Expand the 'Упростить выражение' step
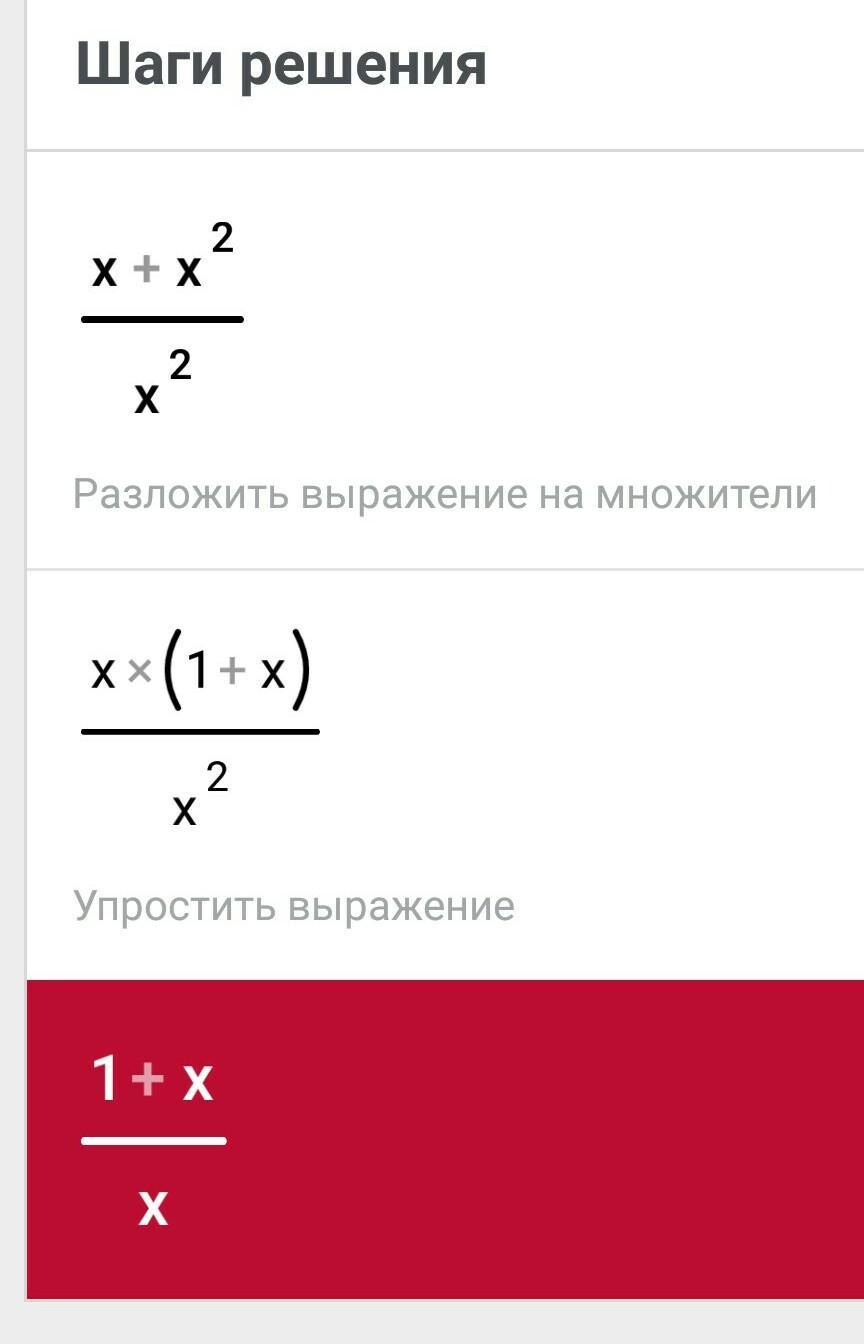Screen dimensions: 864x1344 click(294, 906)
